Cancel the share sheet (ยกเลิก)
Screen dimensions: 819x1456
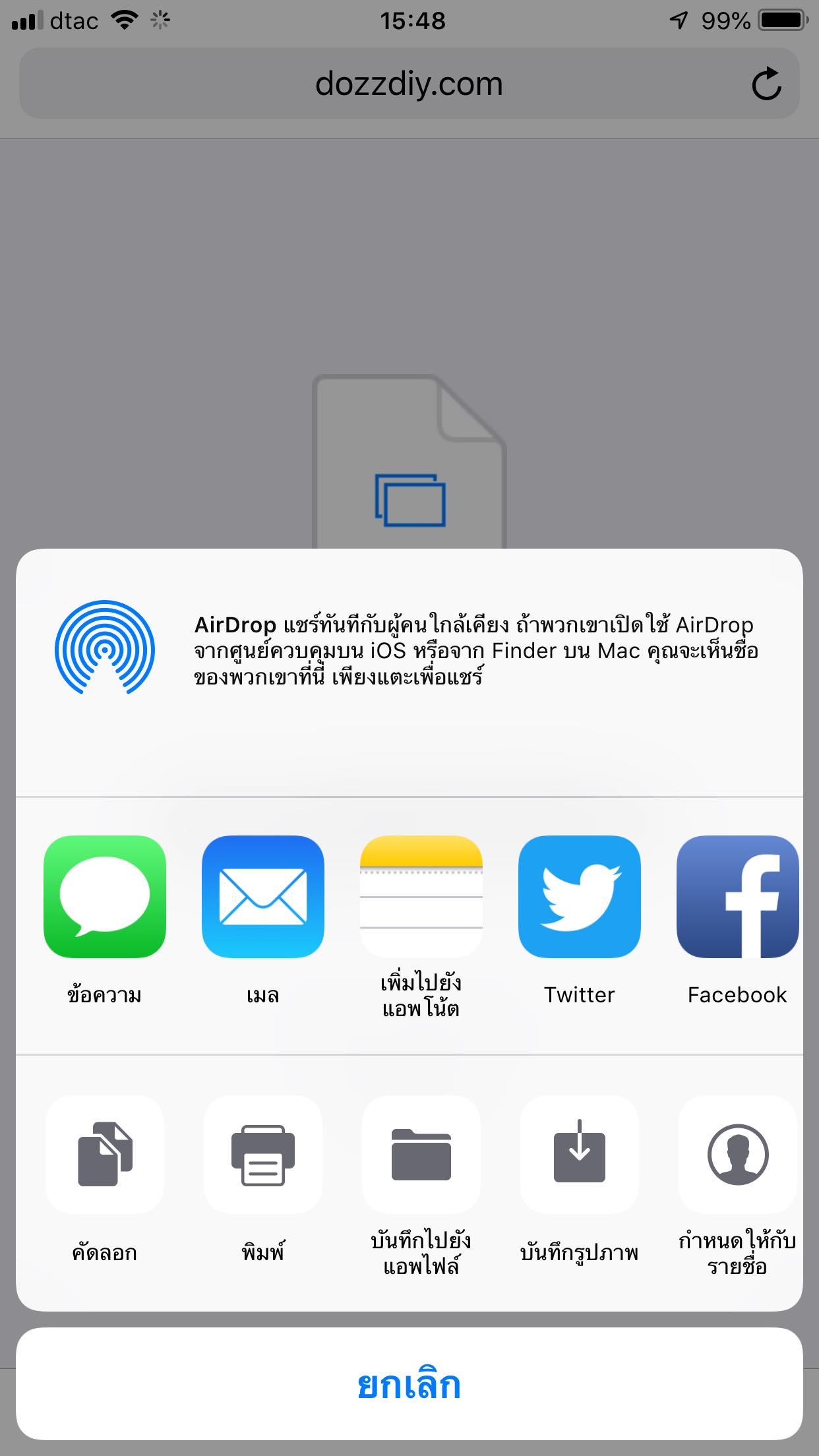(x=409, y=1383)
